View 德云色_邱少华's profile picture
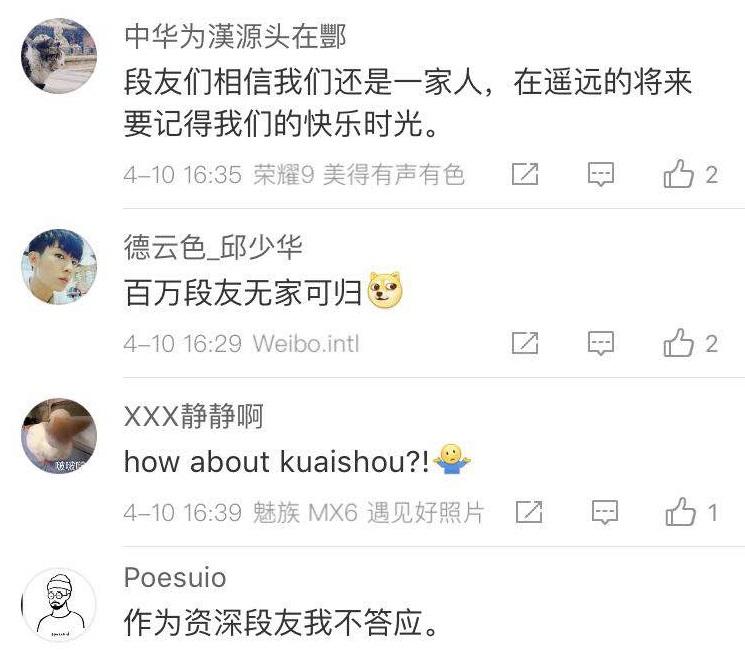 [x=58, y=266]
